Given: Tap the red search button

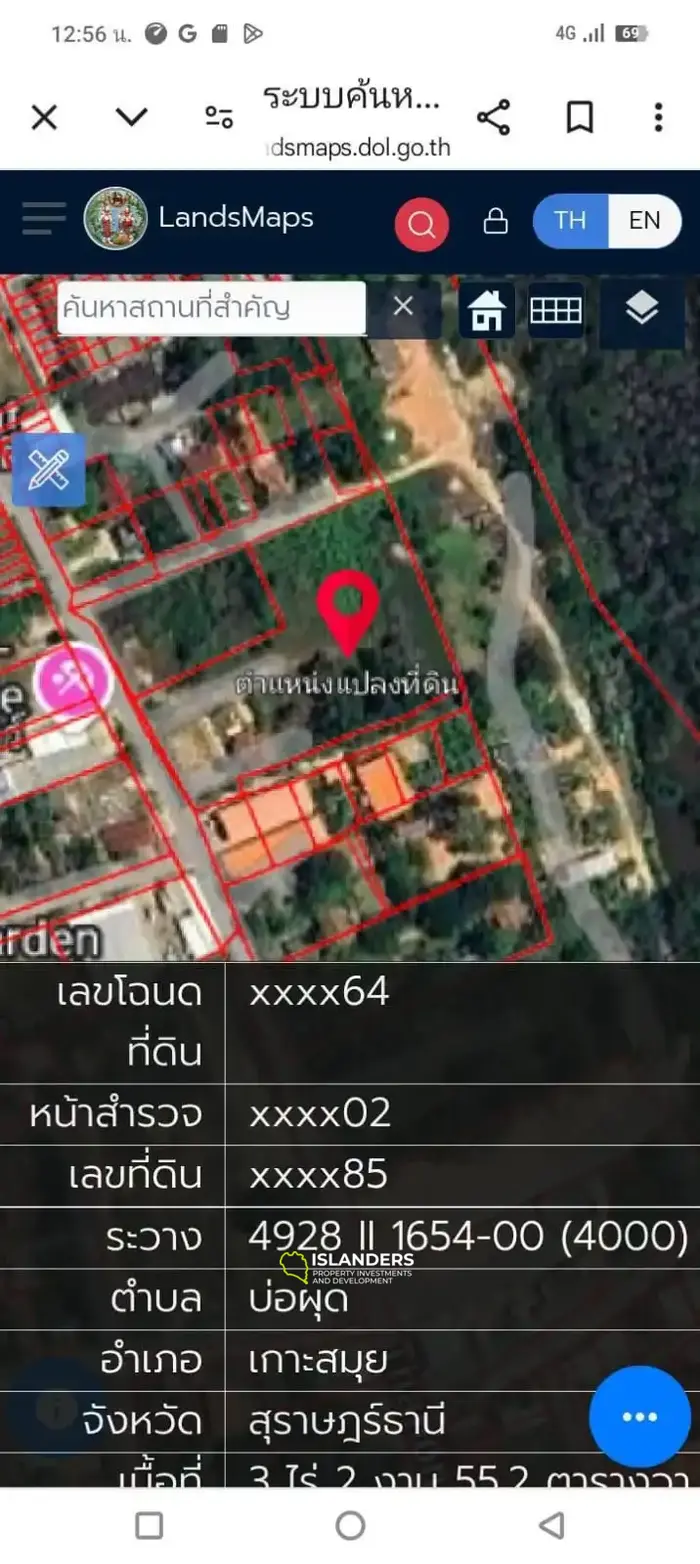Looking at the screenshot, I should pyautogui.click(x=421, y=223).
